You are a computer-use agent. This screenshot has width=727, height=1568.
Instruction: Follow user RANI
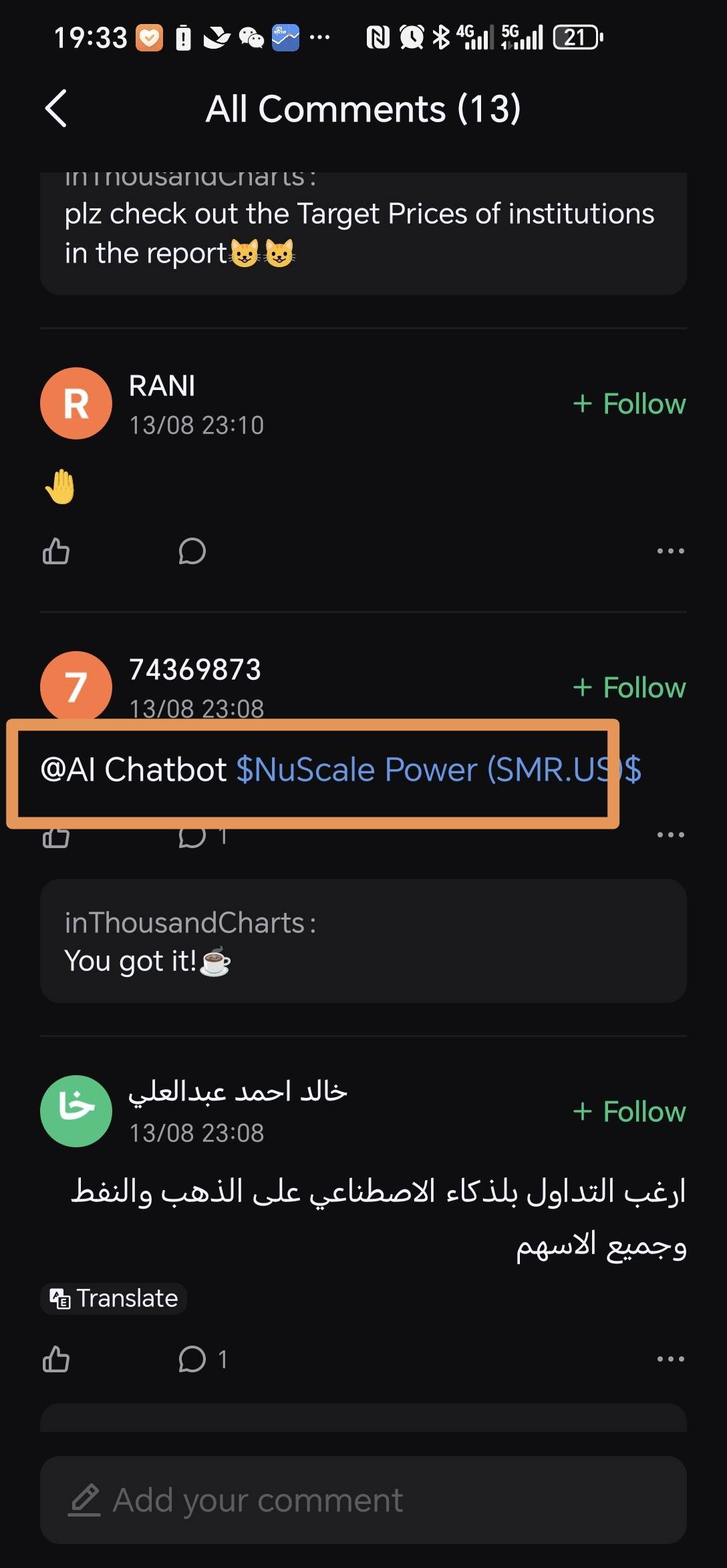click(x=629, y=403)
